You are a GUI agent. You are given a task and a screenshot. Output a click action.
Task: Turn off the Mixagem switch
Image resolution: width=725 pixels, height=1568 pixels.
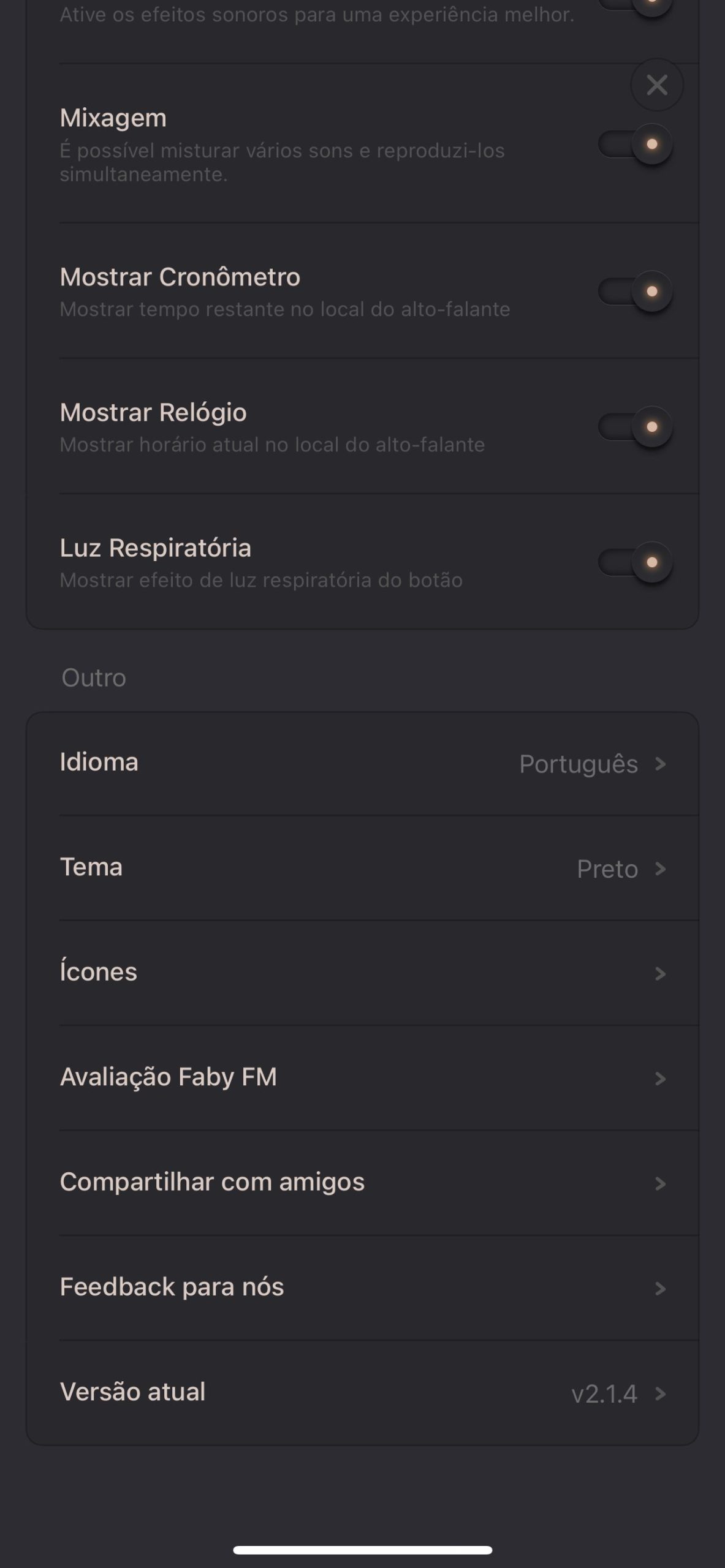coord(636,145)
